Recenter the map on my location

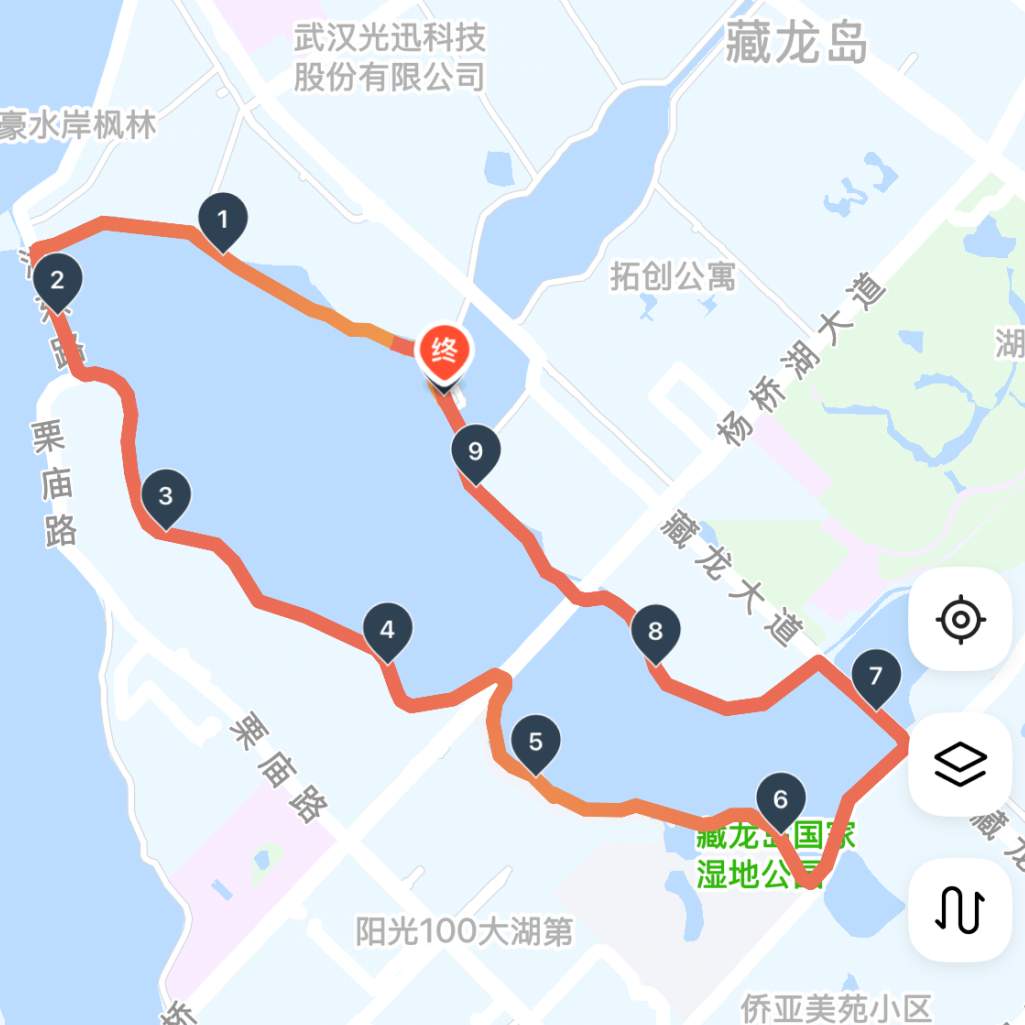(x=960, y=620)
